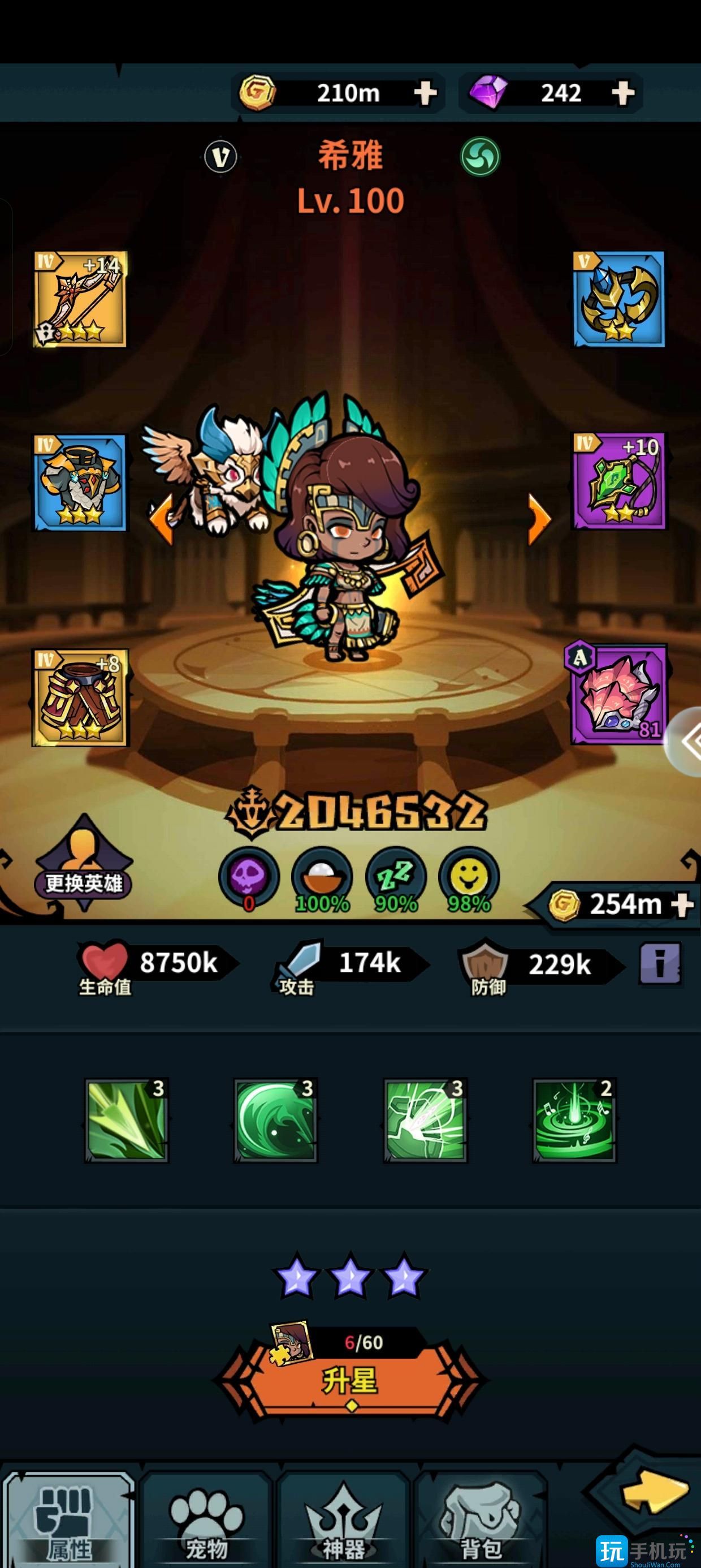View the chest armor equipment slot
This screenshot has height=1568, width=701.
pos(80,483)
